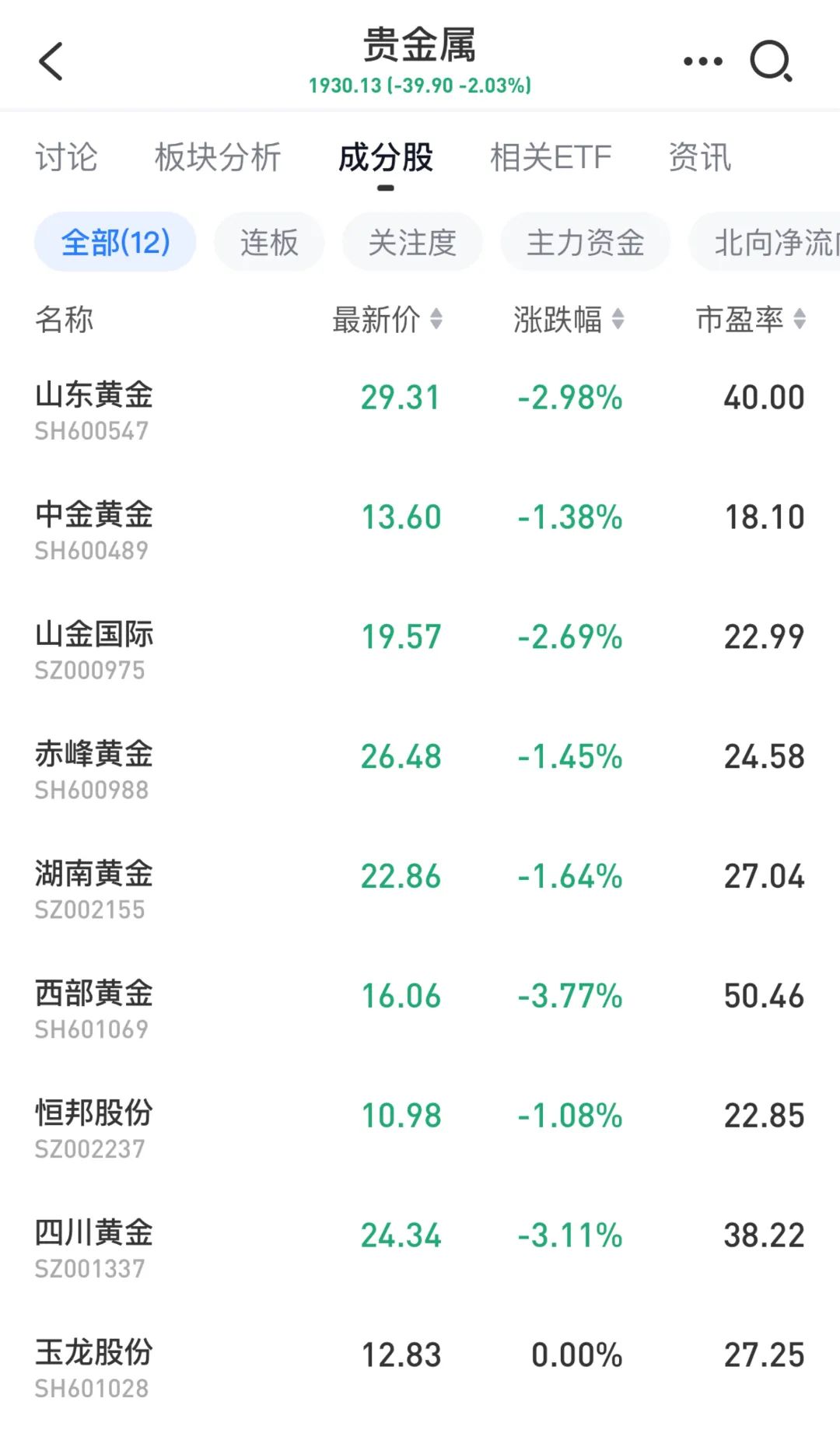The height and width of the screenshot is (1430, 840).
Task: Open the 中金黄金 stock row
Action: [x=420, y=530]
